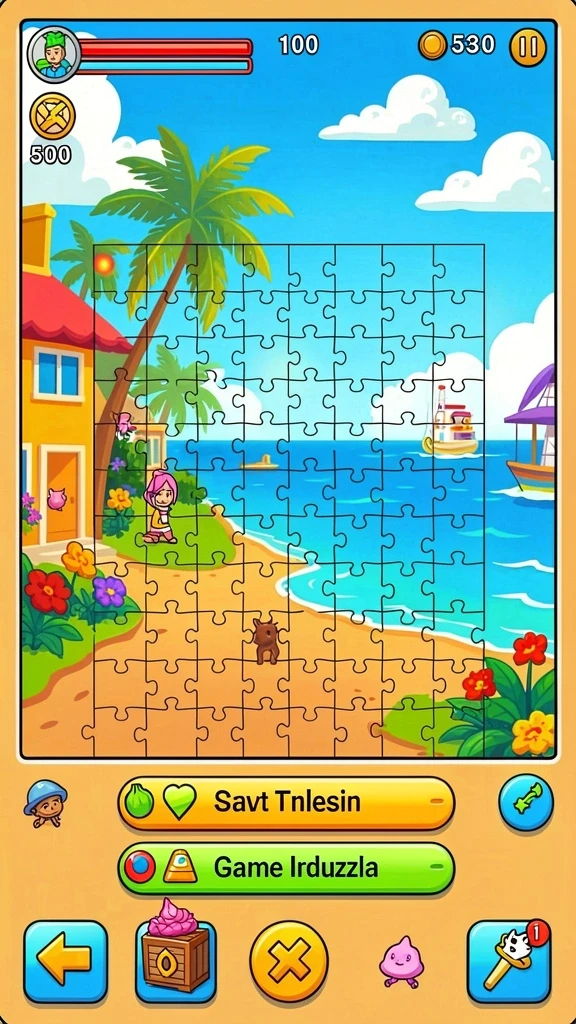This screenshot has width=576, height=1024.
Task: Open the torch button with notification badge
Action: click(x=509, y=961)
